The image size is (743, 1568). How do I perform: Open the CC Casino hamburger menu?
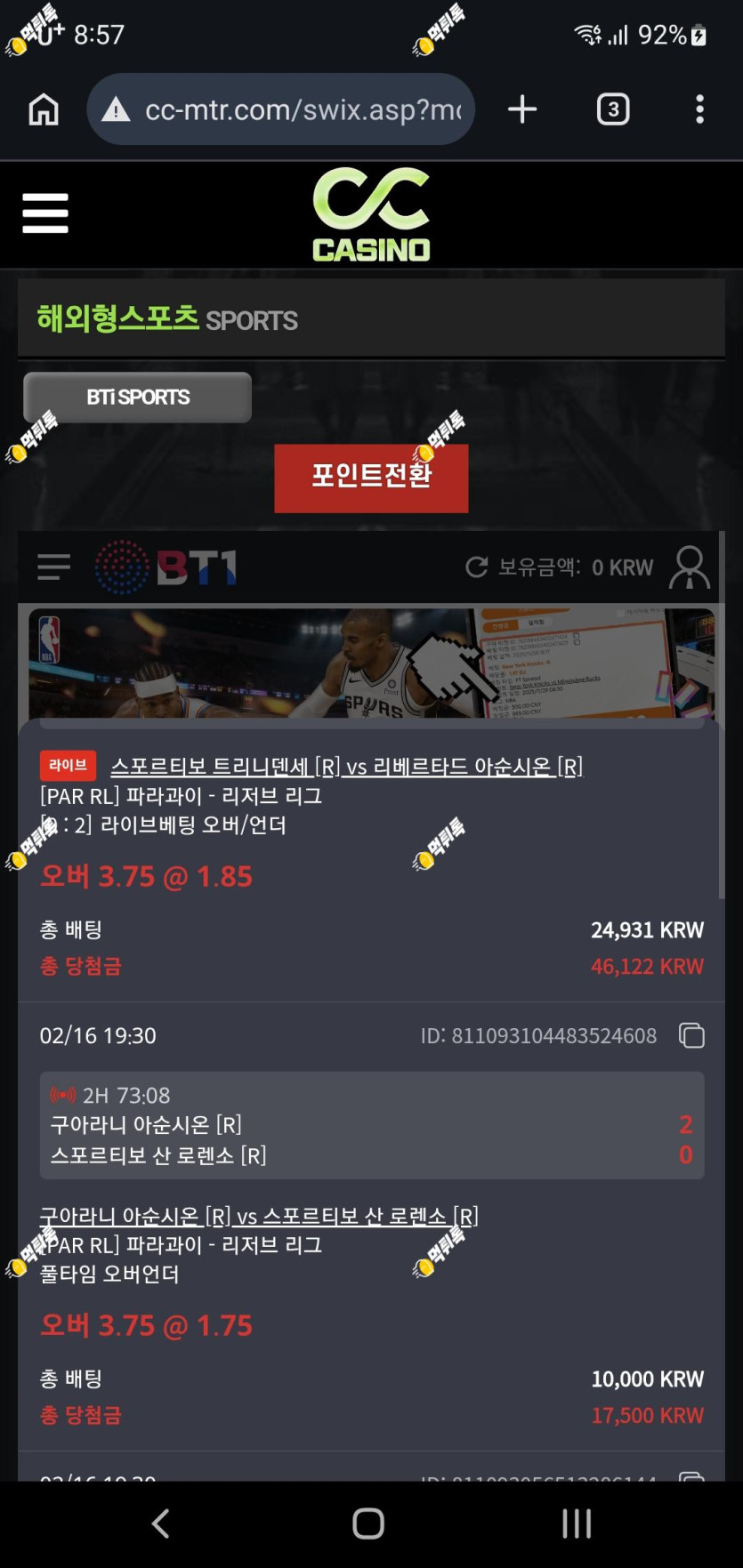coord(45,213)
